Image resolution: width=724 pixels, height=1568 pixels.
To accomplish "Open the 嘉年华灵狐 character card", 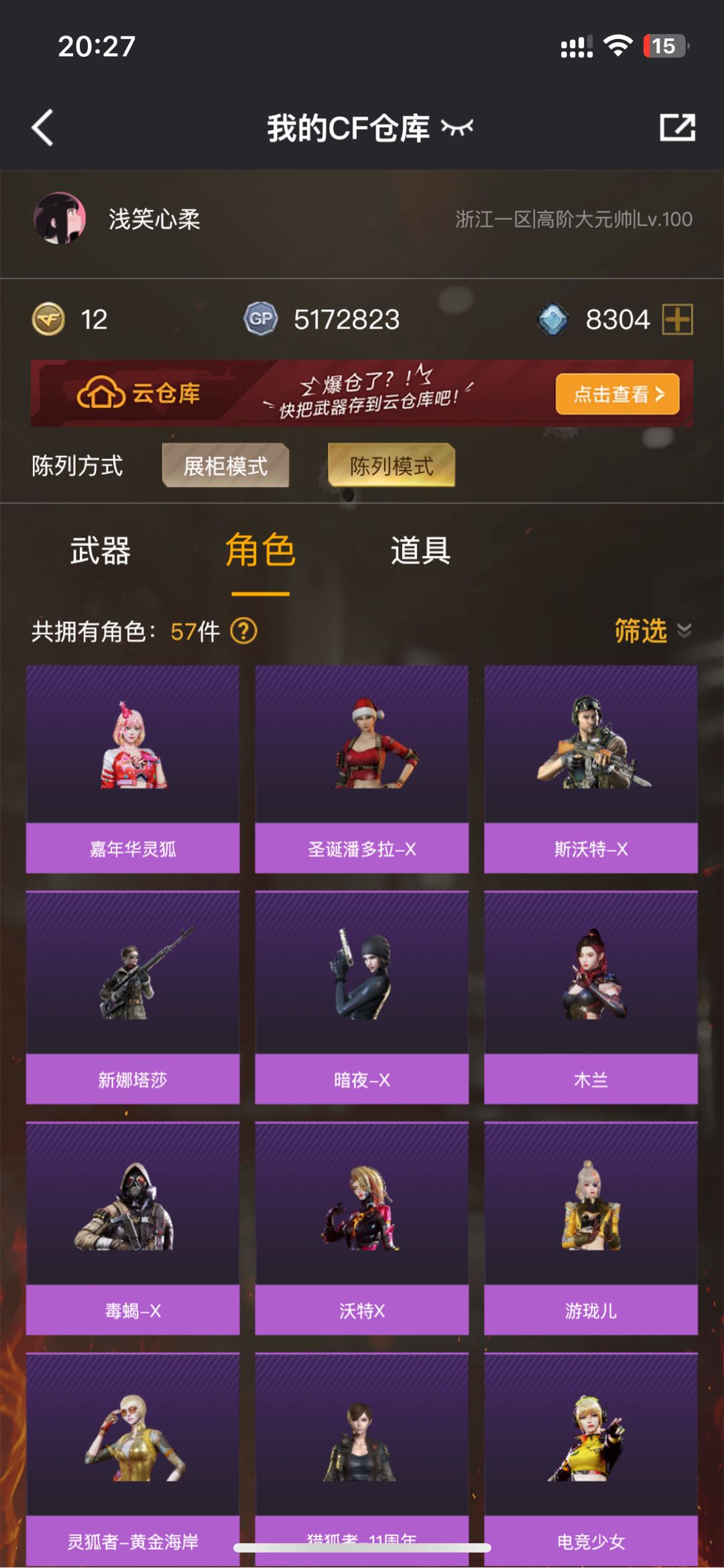I will click(133, 769).
